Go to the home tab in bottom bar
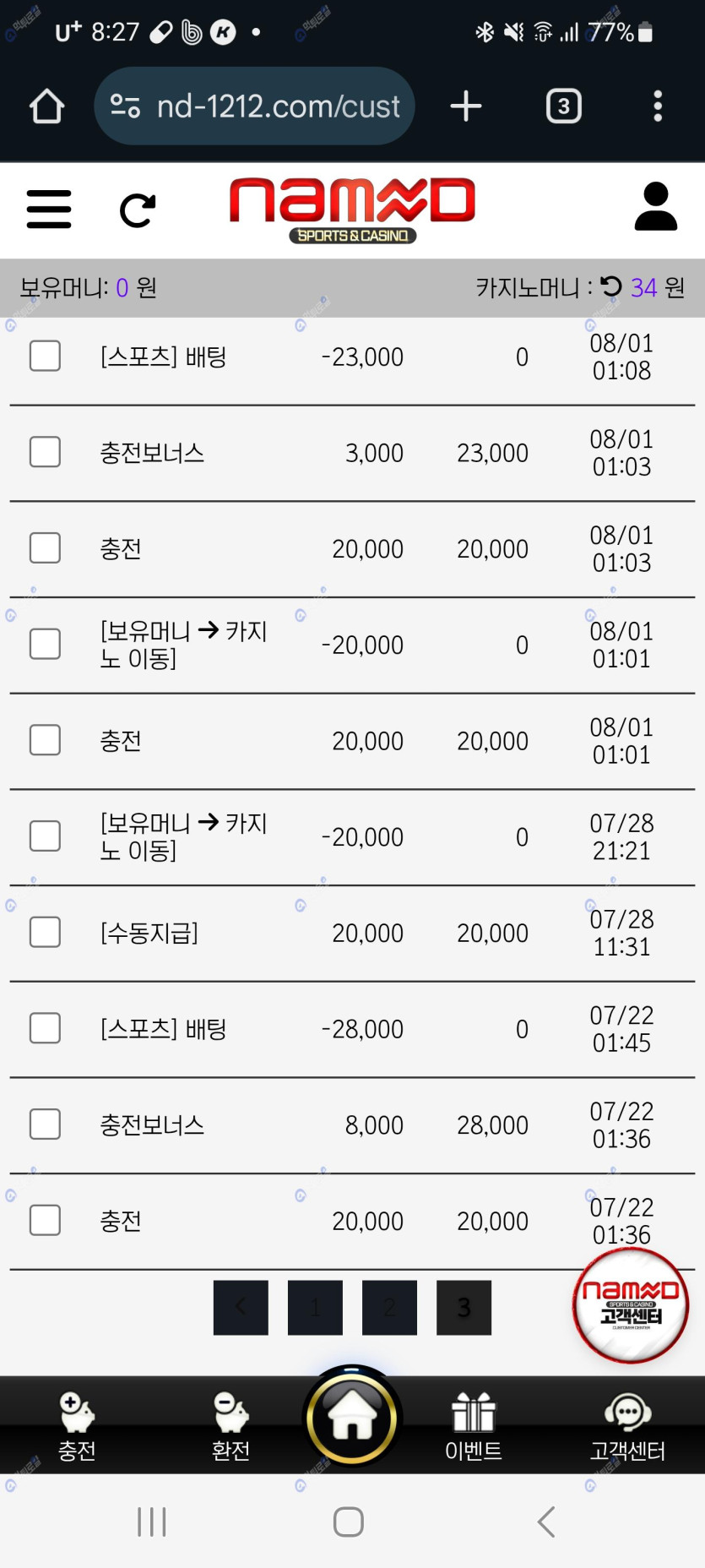 coord(352,1418)
